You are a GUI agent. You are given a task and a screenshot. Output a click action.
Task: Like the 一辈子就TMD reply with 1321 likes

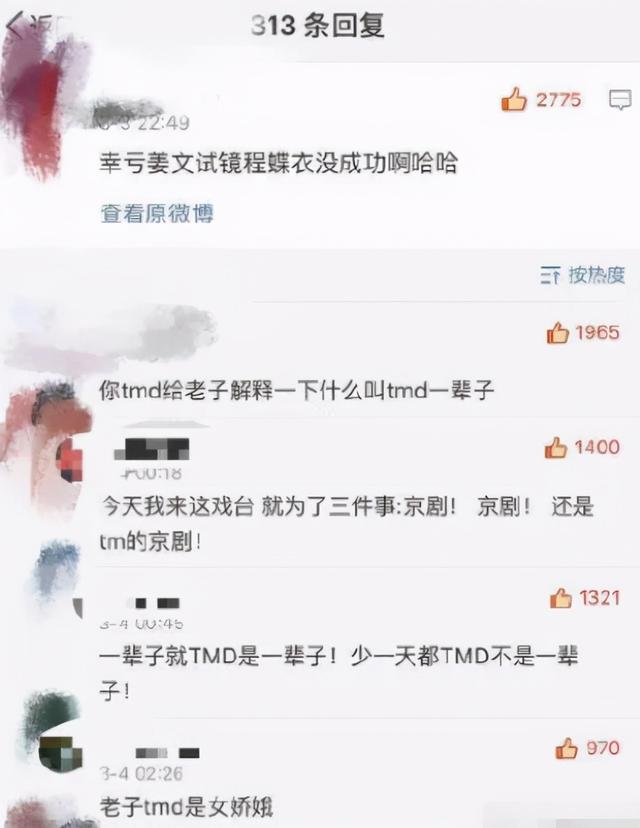point(560,598)
